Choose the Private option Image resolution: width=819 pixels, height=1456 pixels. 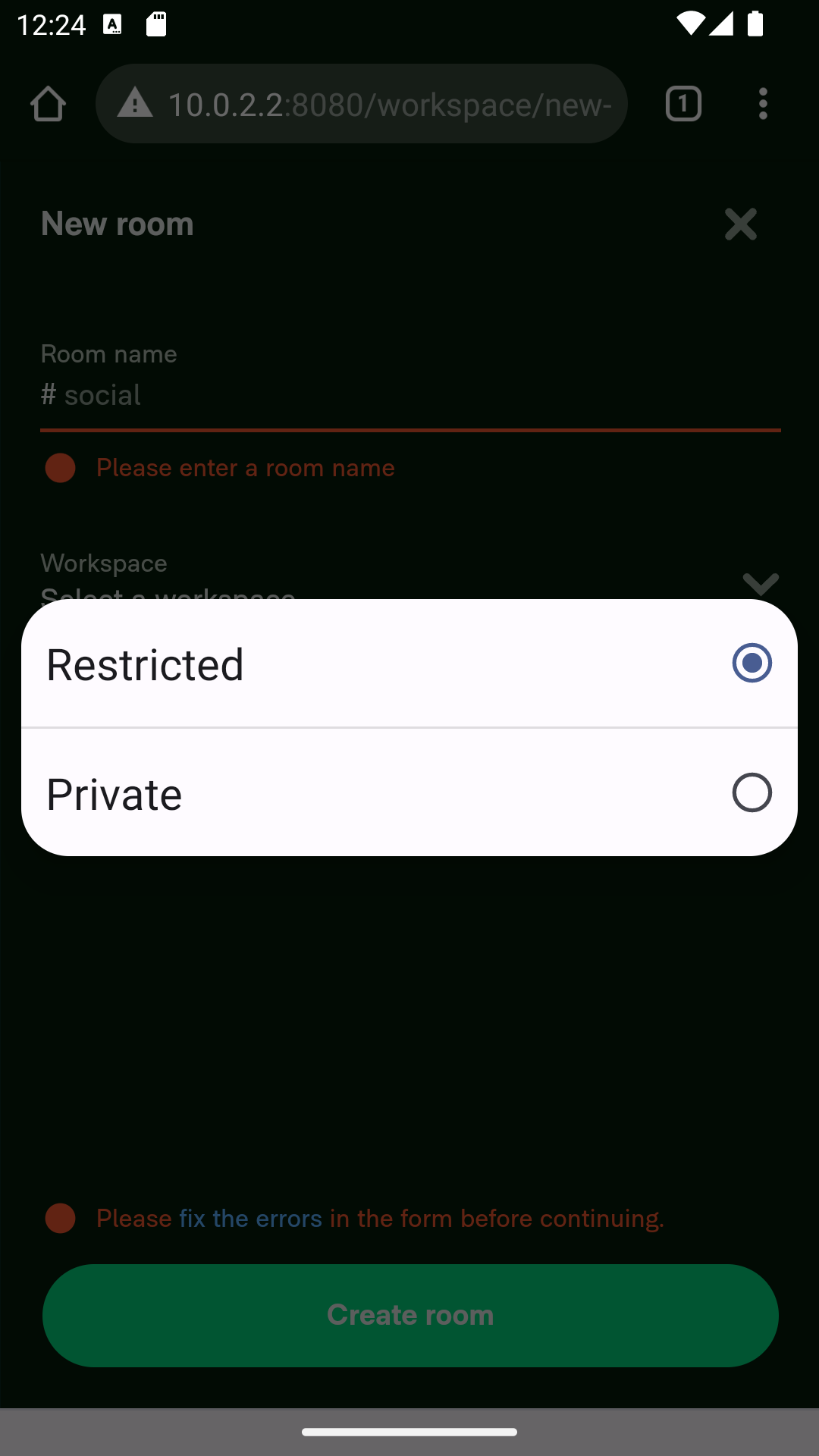click(409, 792)
